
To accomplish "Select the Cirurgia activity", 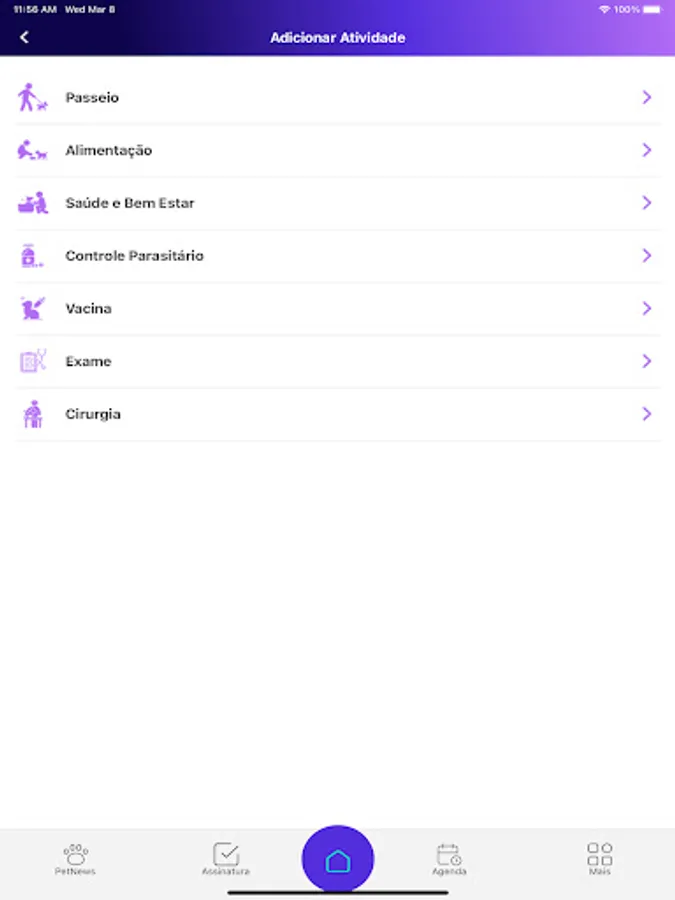I will 337,414.
